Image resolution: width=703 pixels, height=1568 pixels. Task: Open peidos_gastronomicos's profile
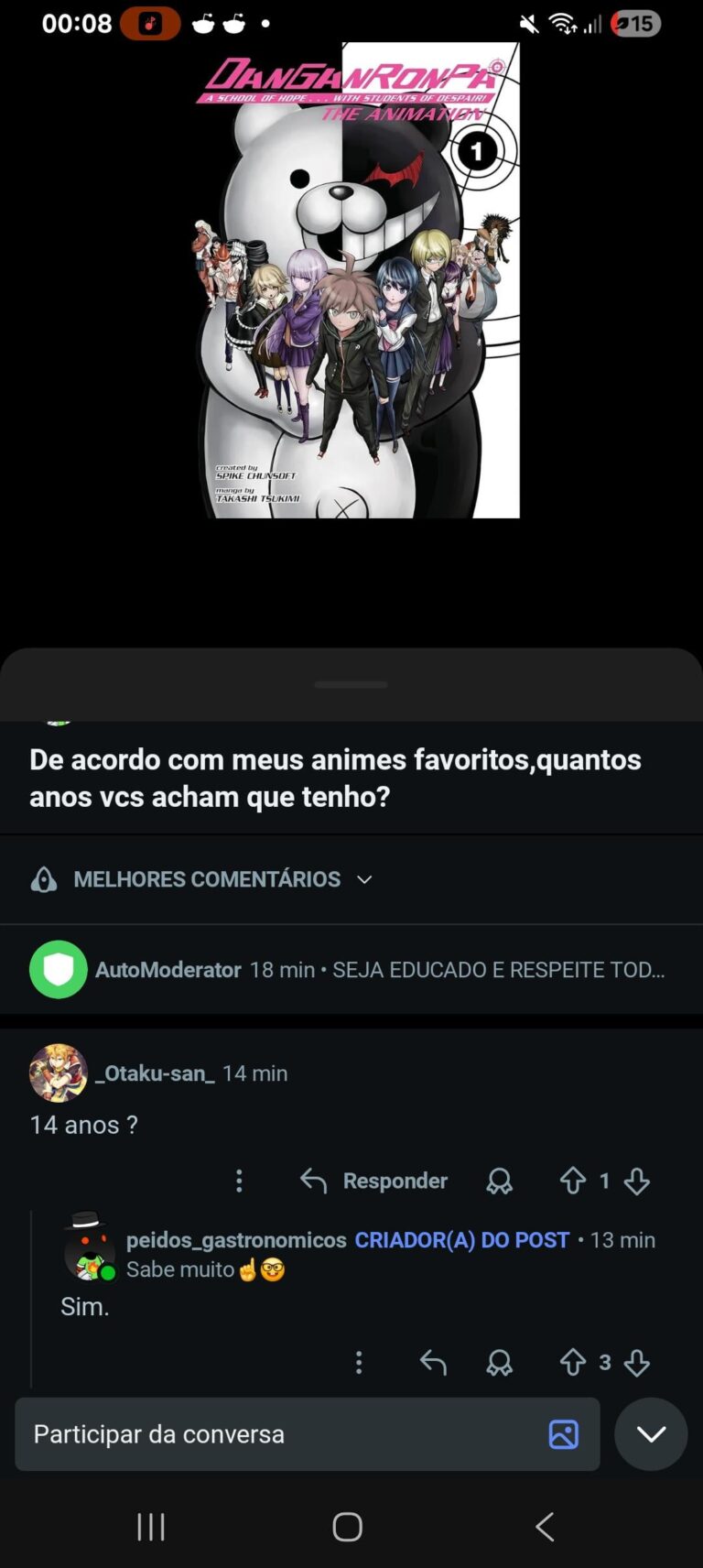[236, 1240]
